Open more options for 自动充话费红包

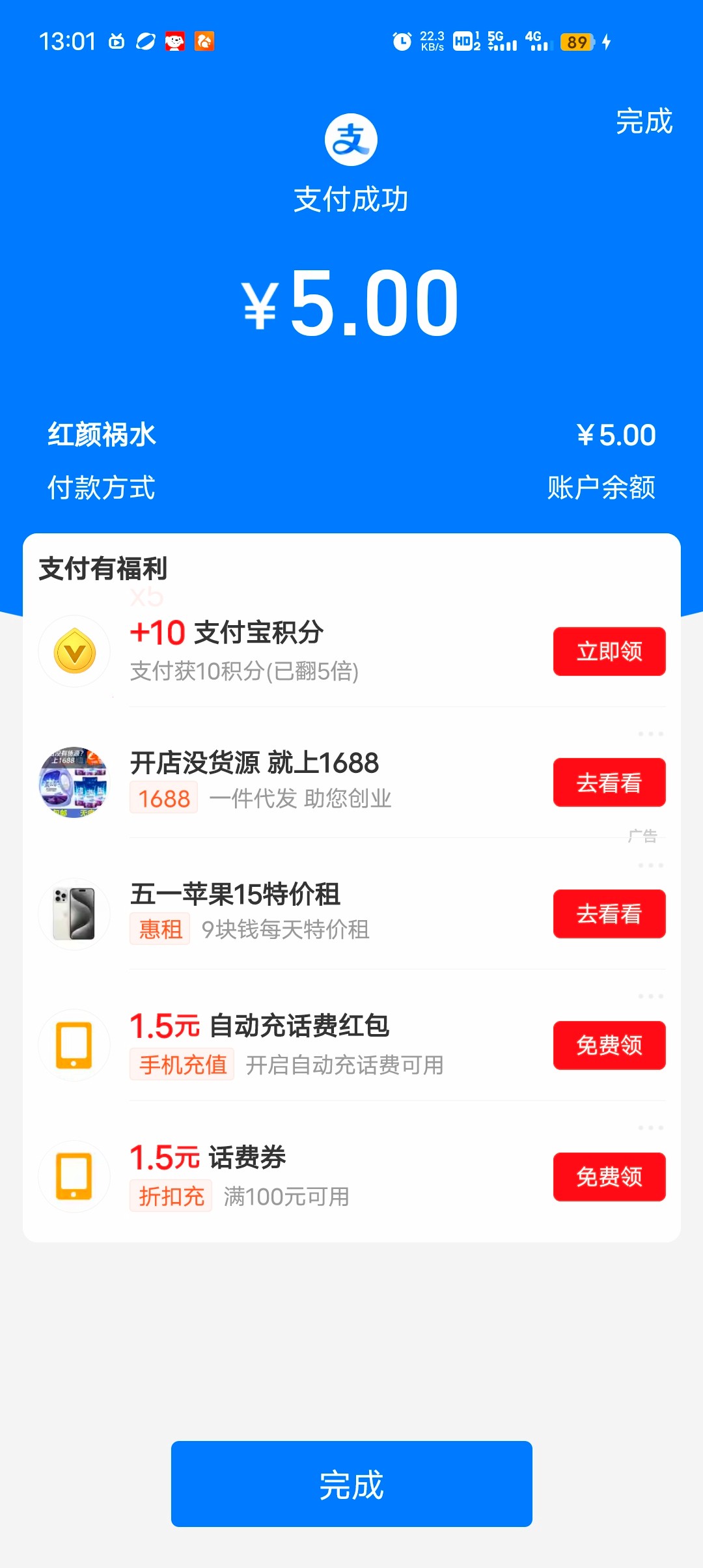coord(650,996)
